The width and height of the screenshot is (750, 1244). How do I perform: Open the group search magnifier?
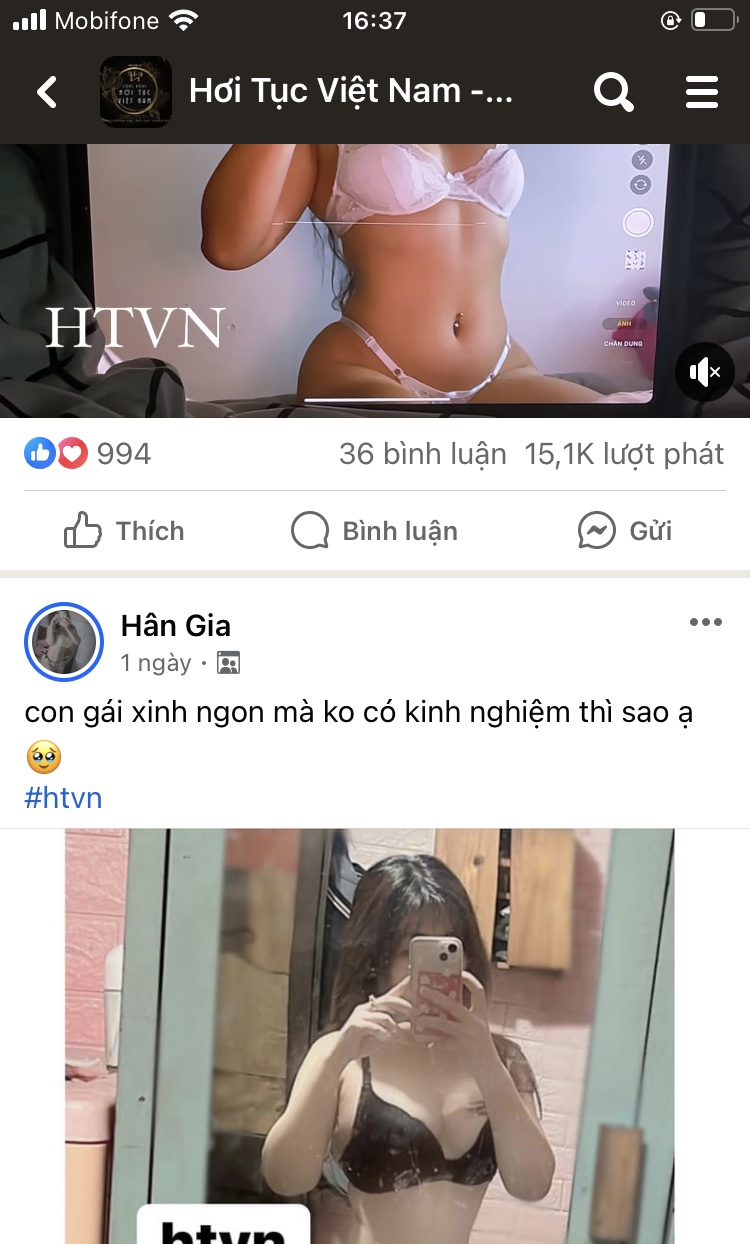tap(613, 92)
